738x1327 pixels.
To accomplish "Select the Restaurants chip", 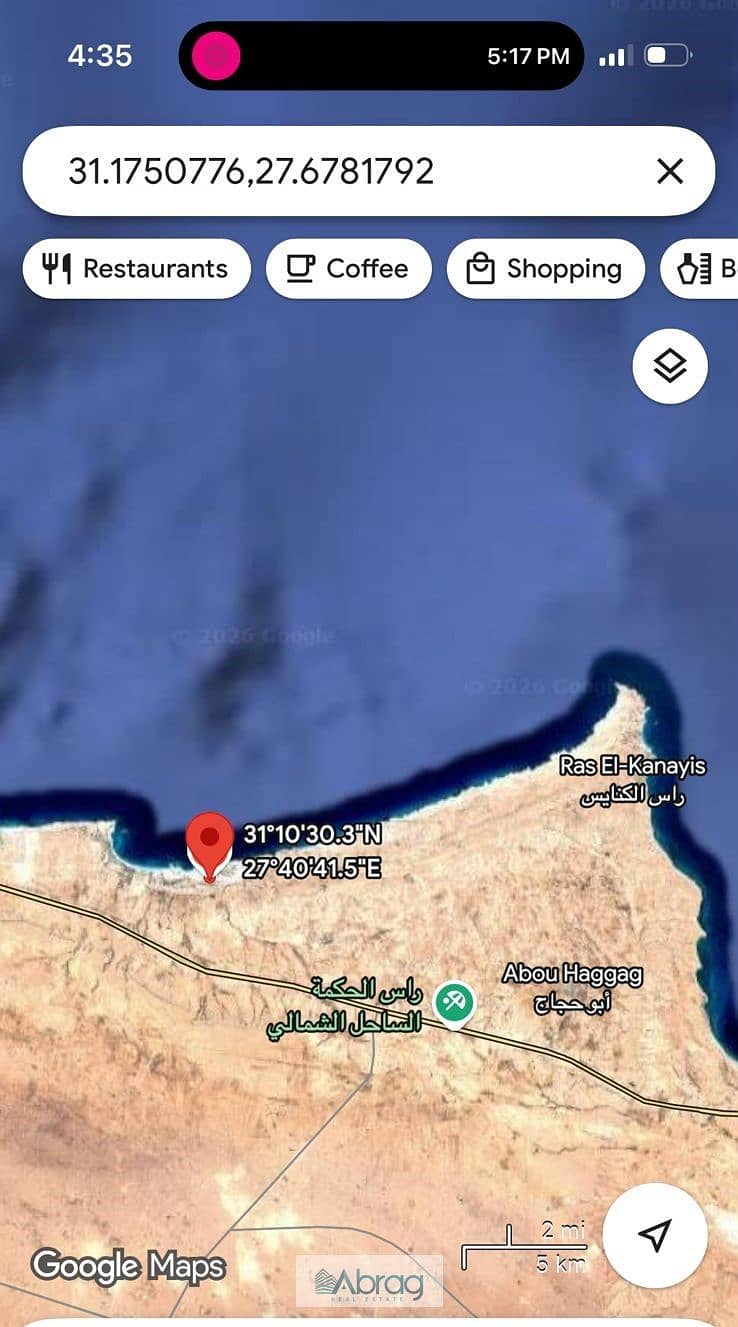I will pos(136,268).
